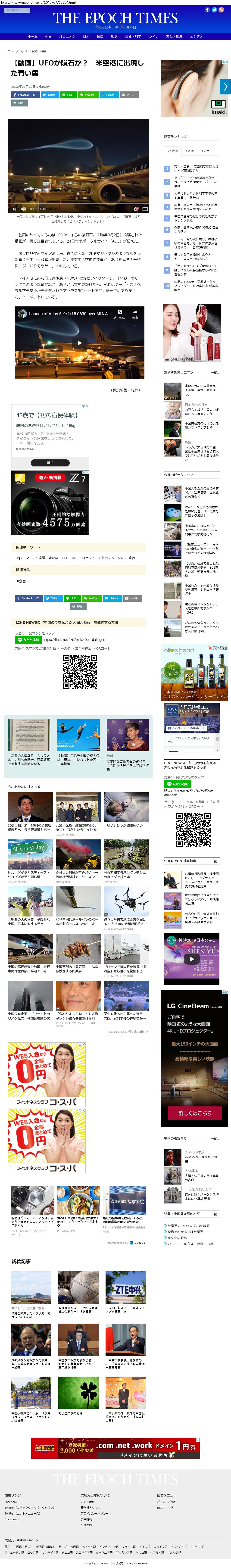Print the article with the 印刷 button
Viewport: 231px width, 1568px height.
(x=19, y=103)
